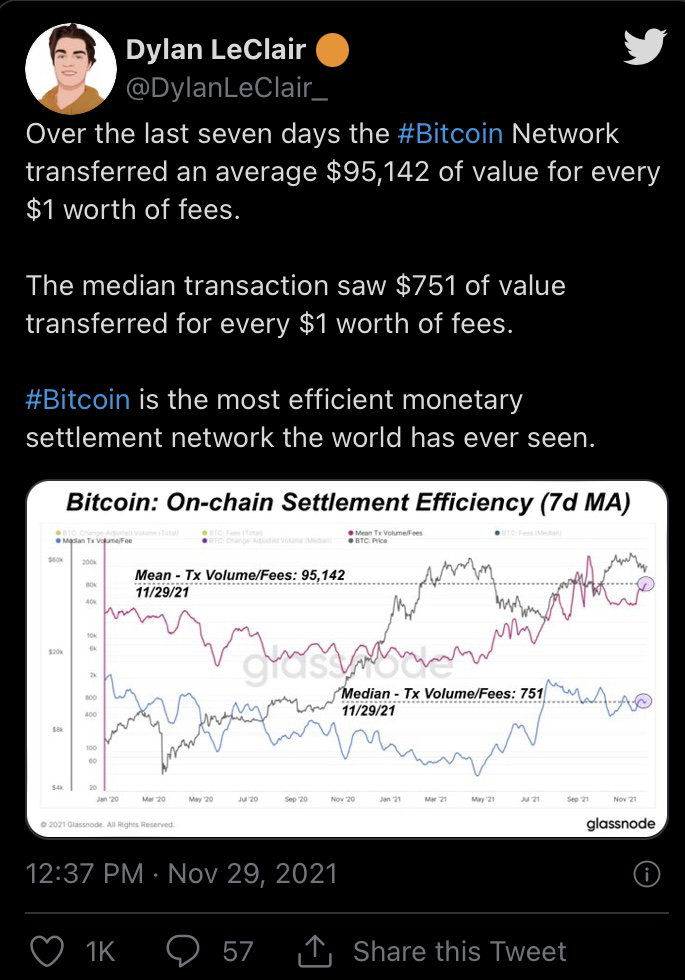Like this tweet with the heart
The image size is (685, 980).
(48, 951)
